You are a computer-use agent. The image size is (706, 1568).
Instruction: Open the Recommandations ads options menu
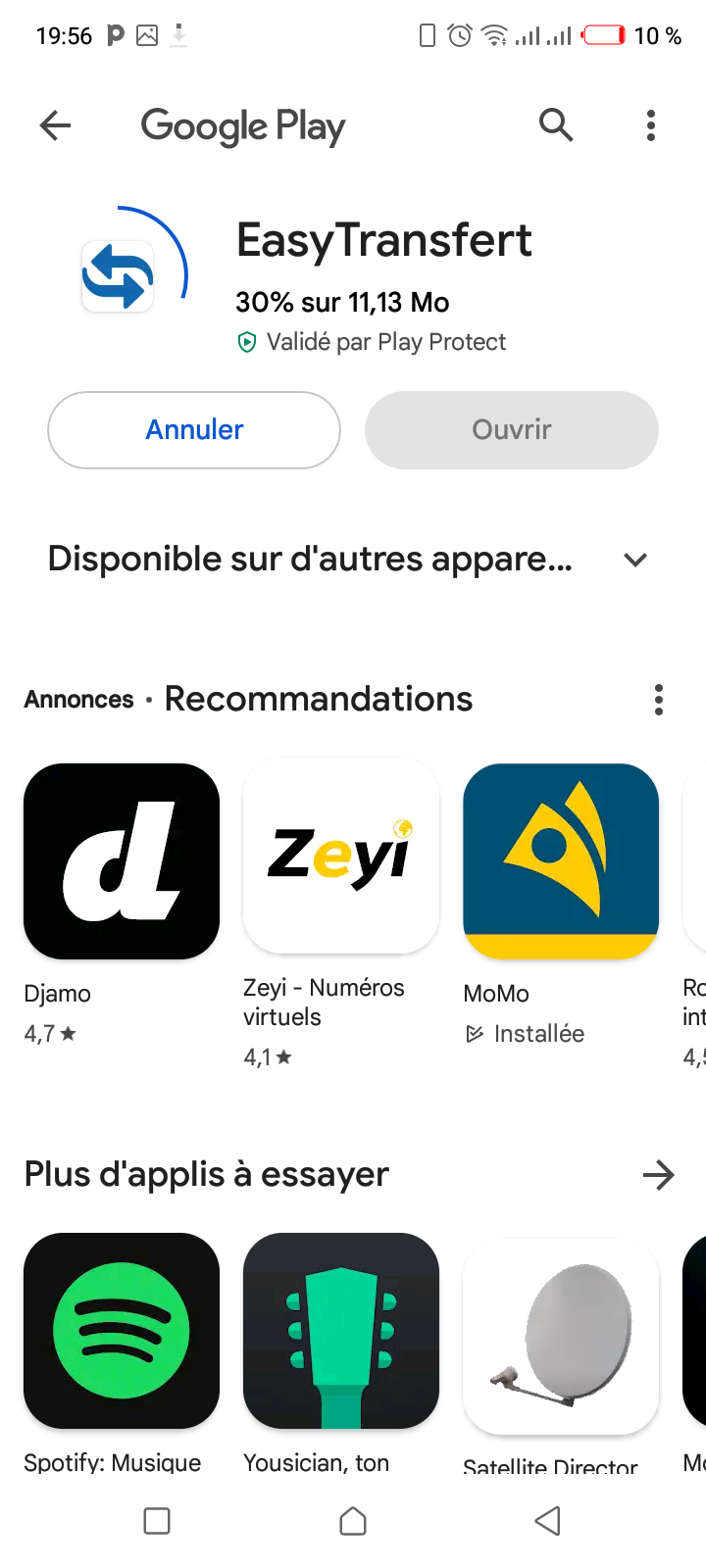point(658,700)
